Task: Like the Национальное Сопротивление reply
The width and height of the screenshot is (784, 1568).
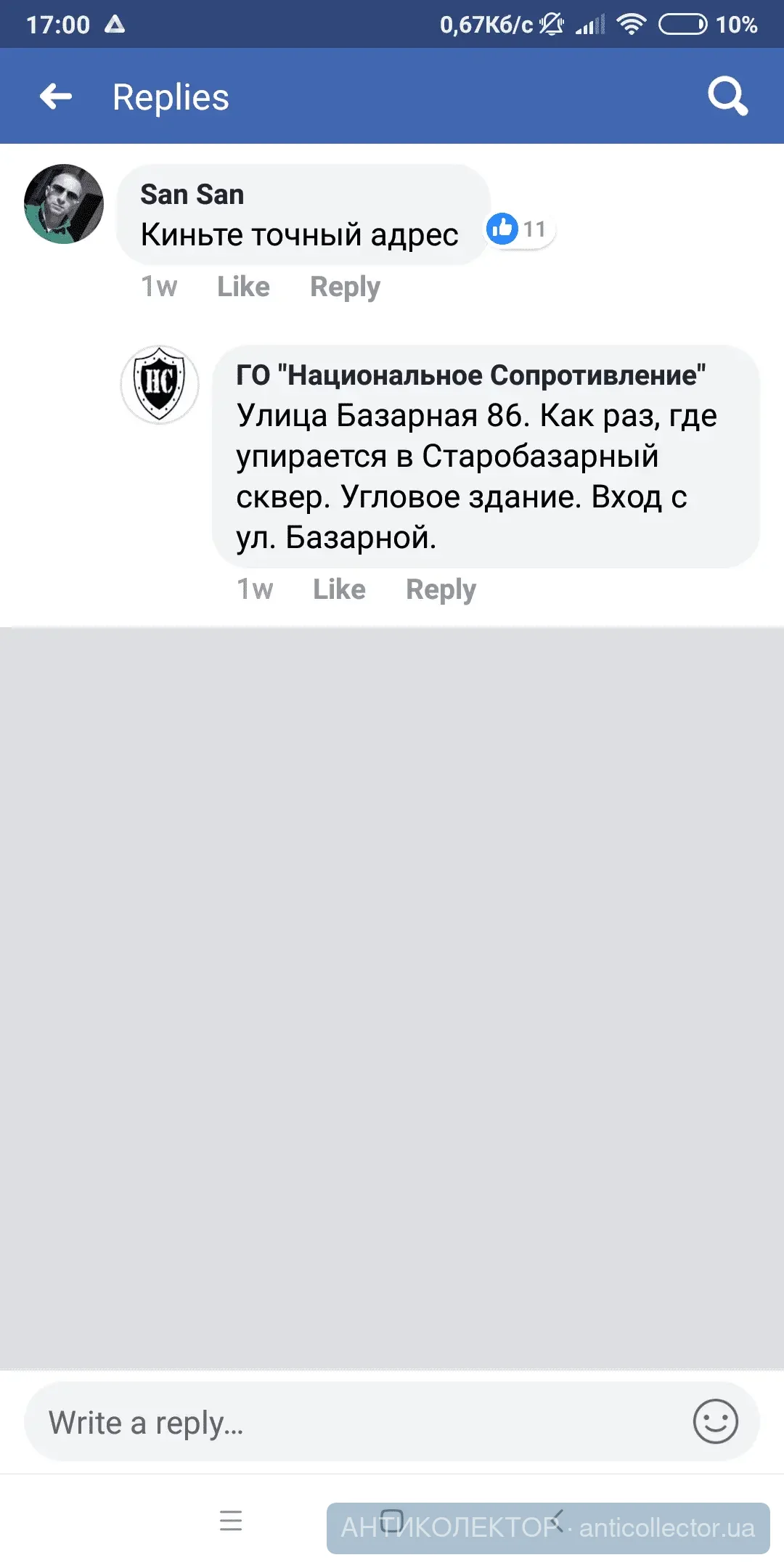Action: point(339,589)
